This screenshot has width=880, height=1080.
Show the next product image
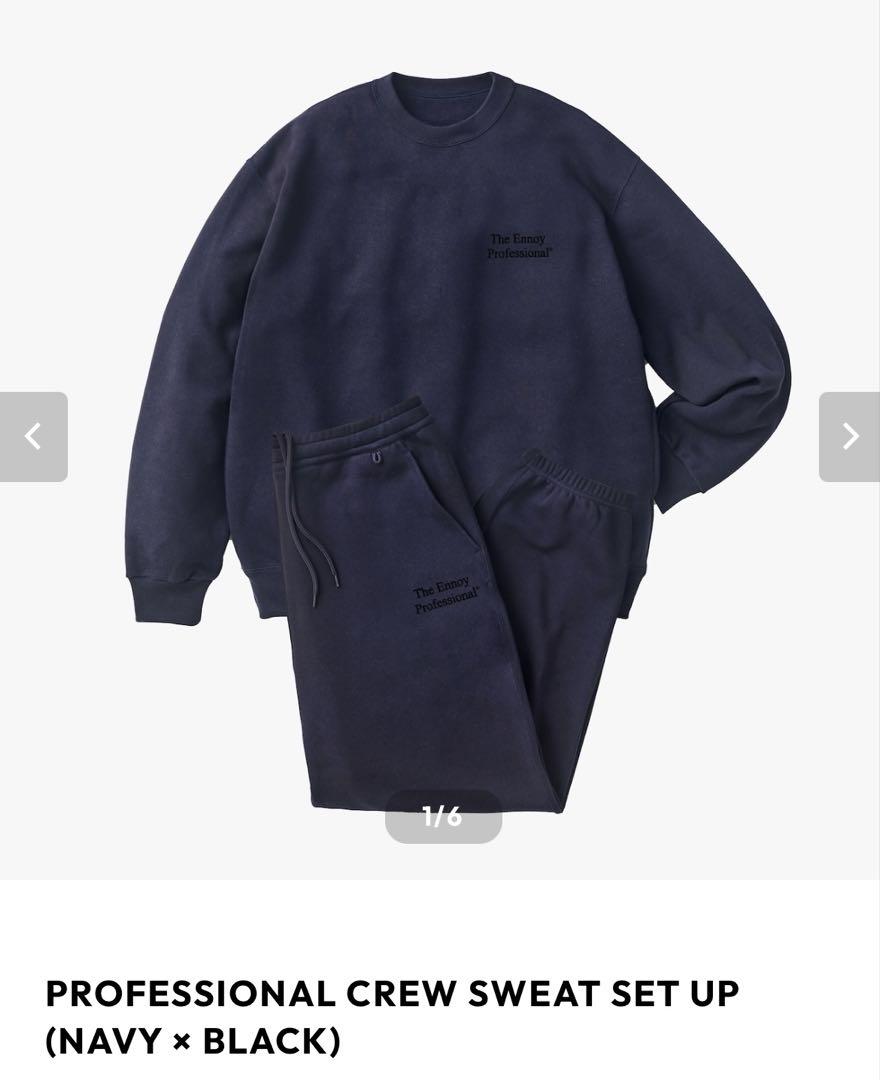click(849, 437)
